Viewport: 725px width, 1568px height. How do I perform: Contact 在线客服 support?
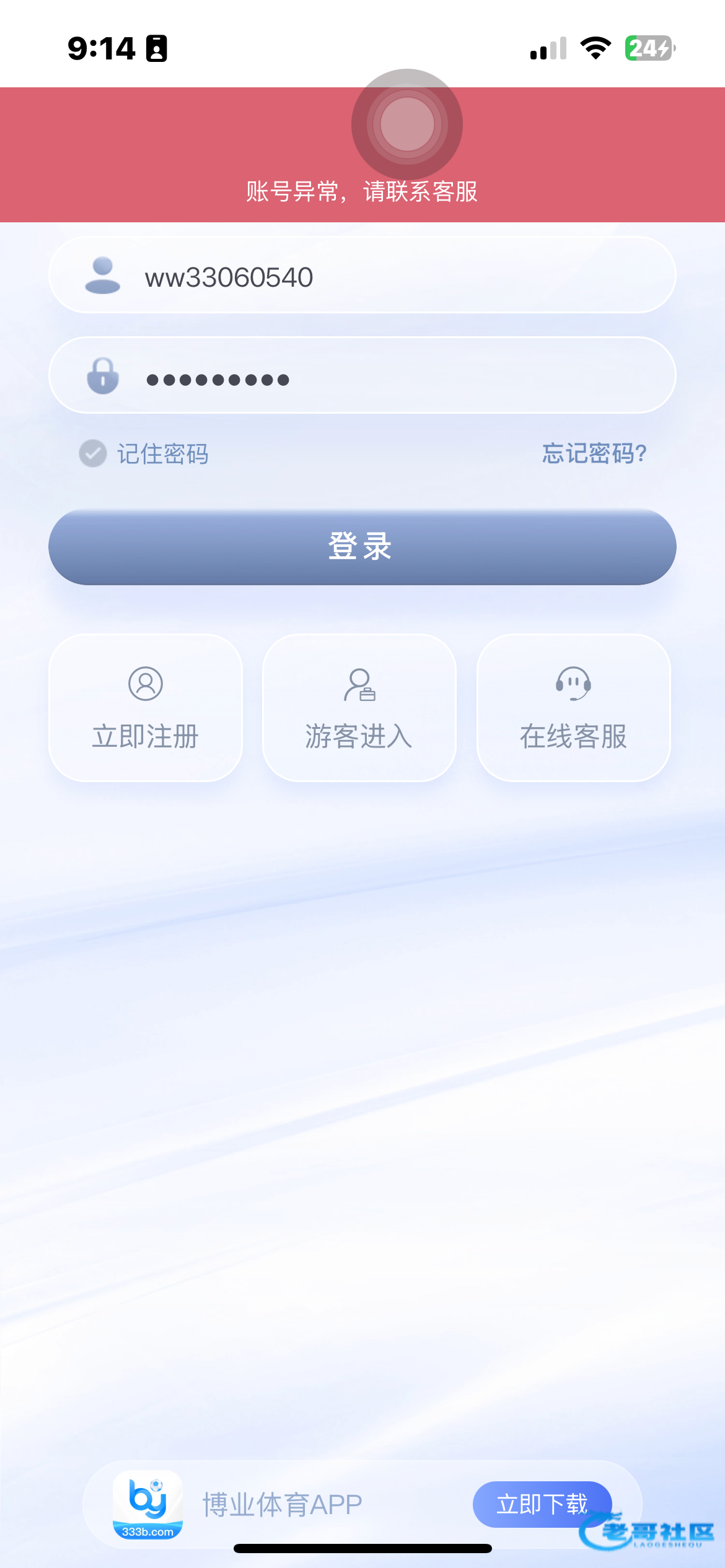[x=573, y=707]
